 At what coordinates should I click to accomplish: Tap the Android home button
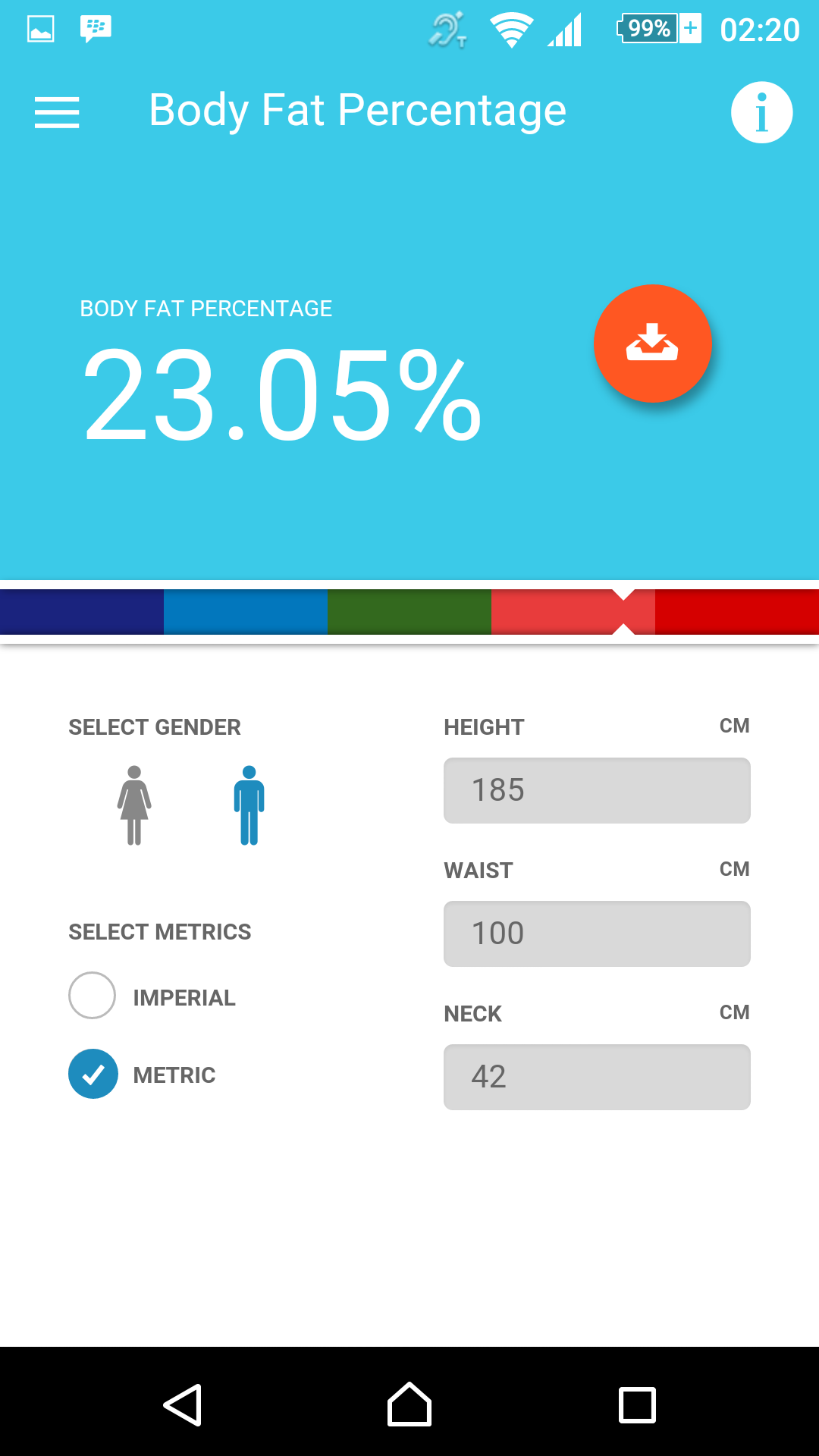[x=409, y=1403]
